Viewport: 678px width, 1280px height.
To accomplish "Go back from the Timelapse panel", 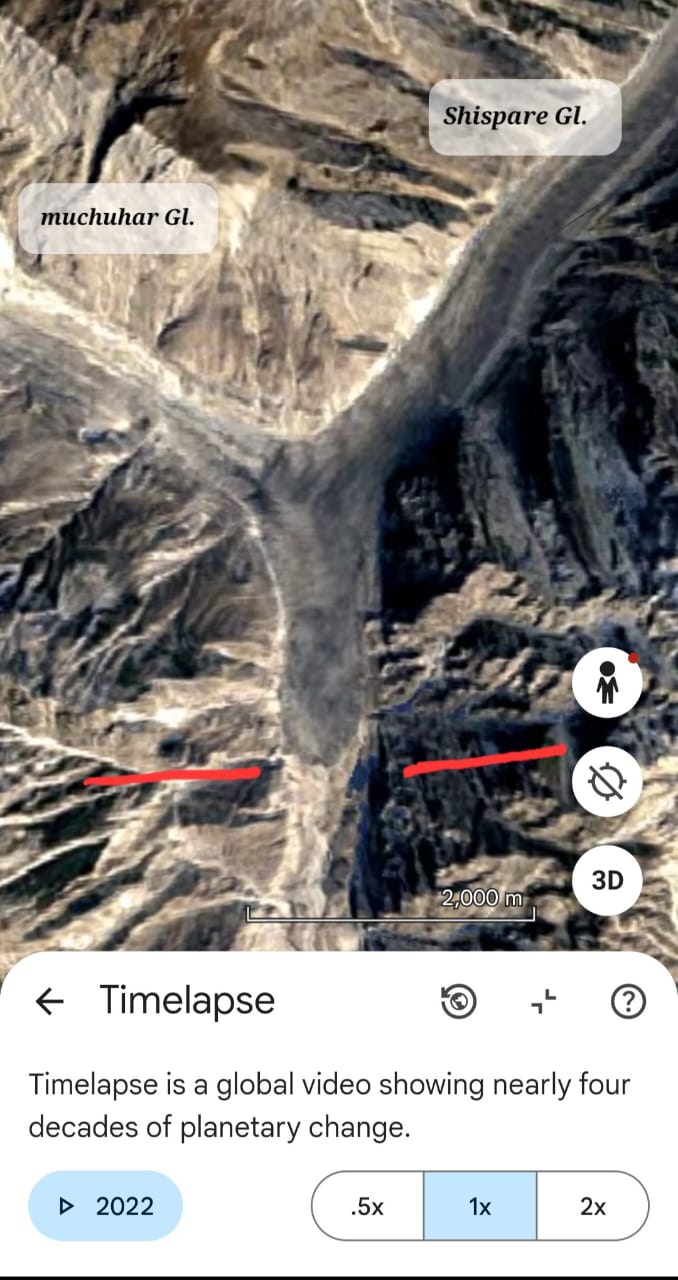I will [49, 1001].
